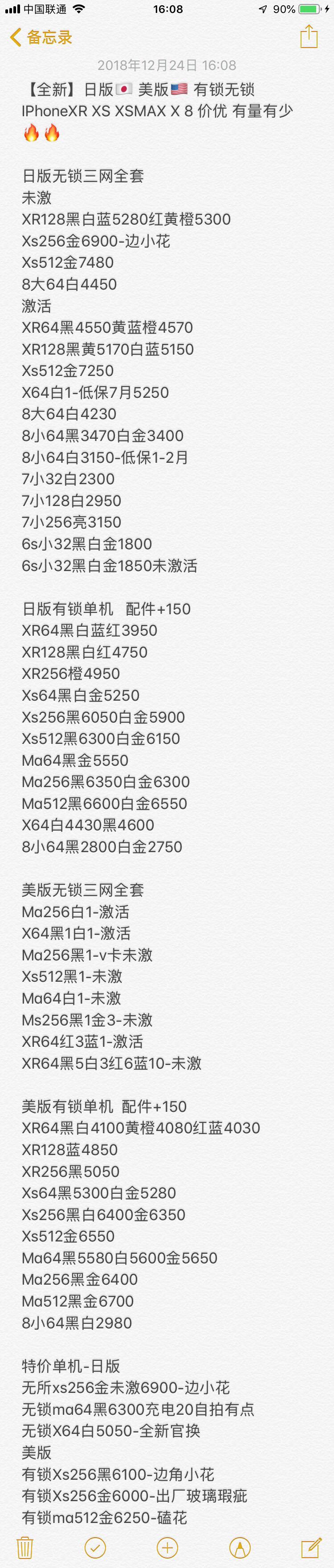334x1568 pixels.
Task: Open the plus attachment menu
Action: [167, 1547]
